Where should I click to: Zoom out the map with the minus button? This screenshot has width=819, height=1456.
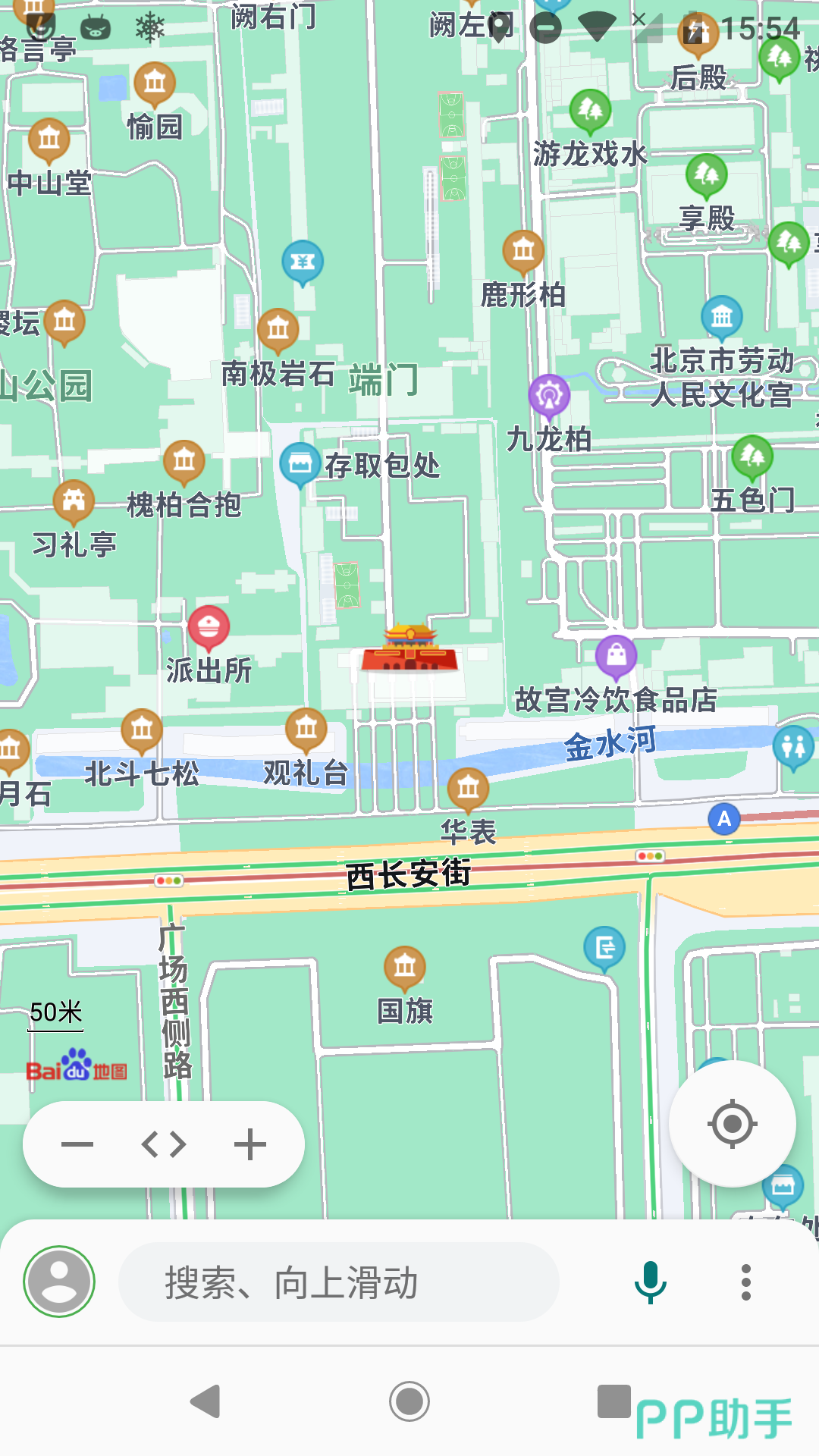(77, 1144)
